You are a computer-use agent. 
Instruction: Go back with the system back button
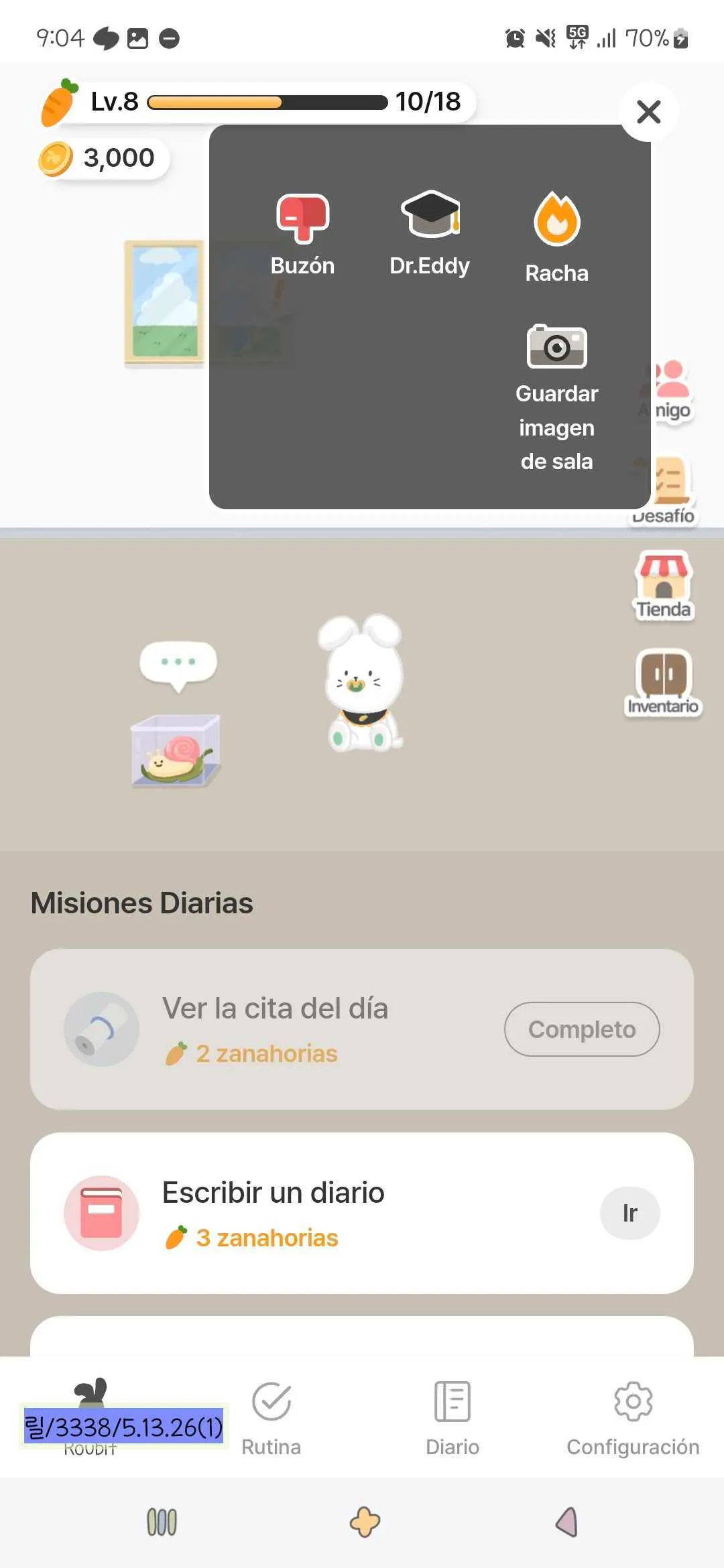coord(567,1522)
